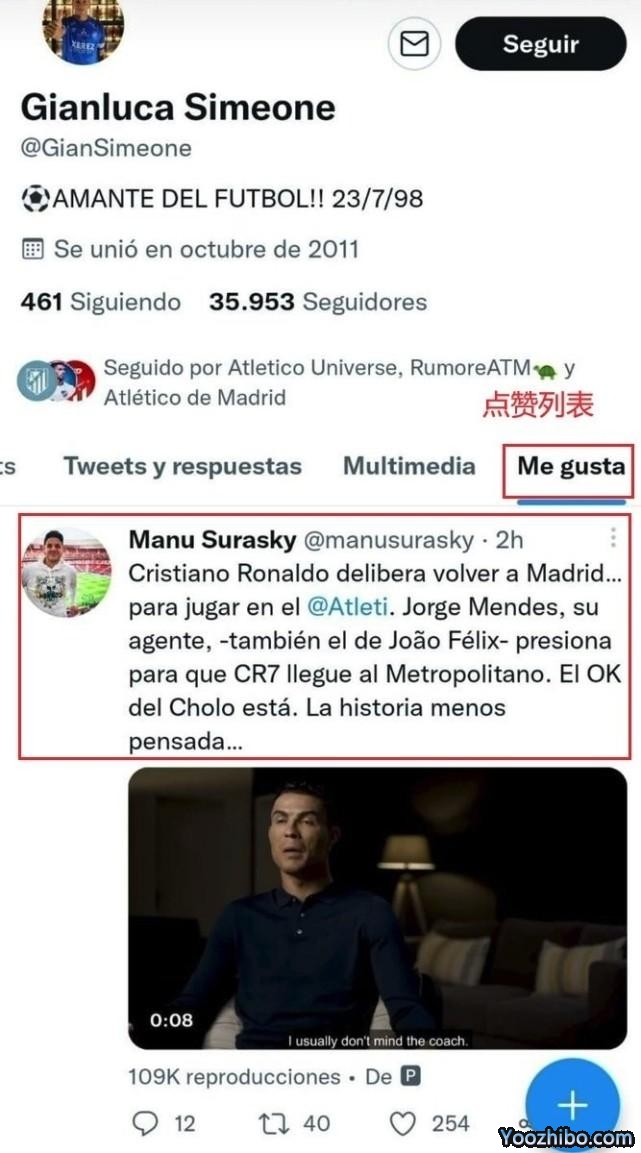This screenshot has height=1153, width=641.
Task: Retweet Manu Surasky's tweet
Action: 273,1124
